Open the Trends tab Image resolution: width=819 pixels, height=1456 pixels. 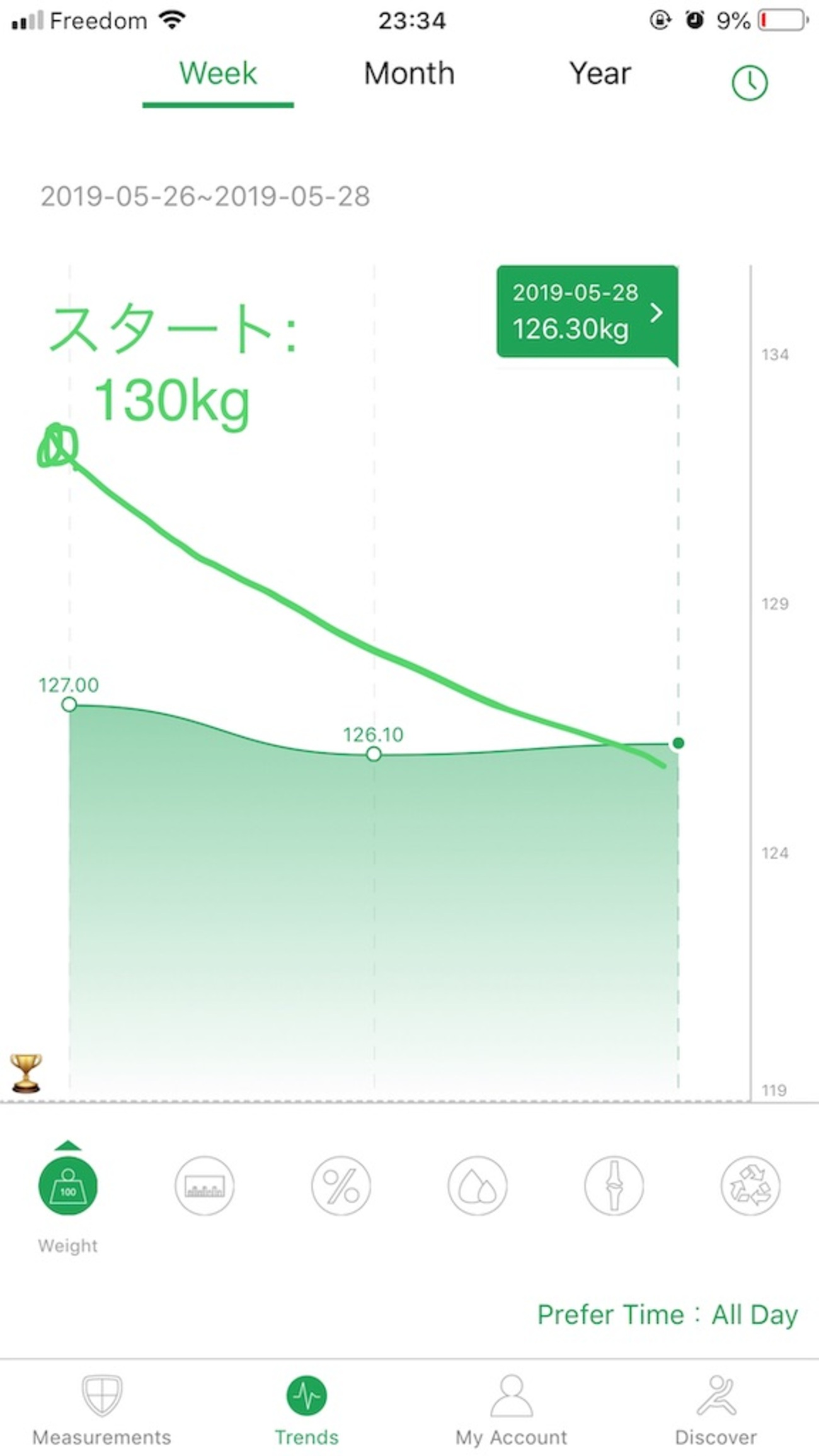(x=307, y=1409)
